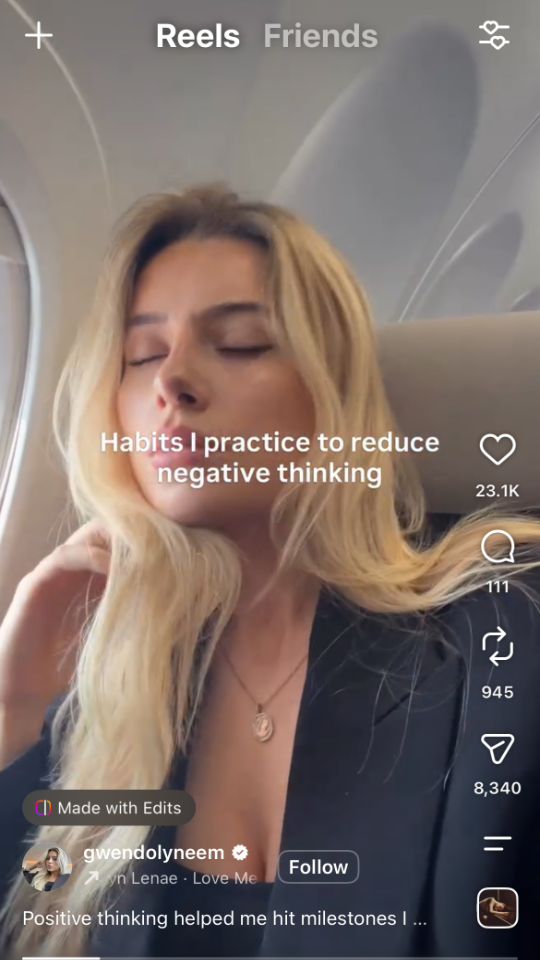
Task: Tap the plus icon to create
Action: point(39,36)
